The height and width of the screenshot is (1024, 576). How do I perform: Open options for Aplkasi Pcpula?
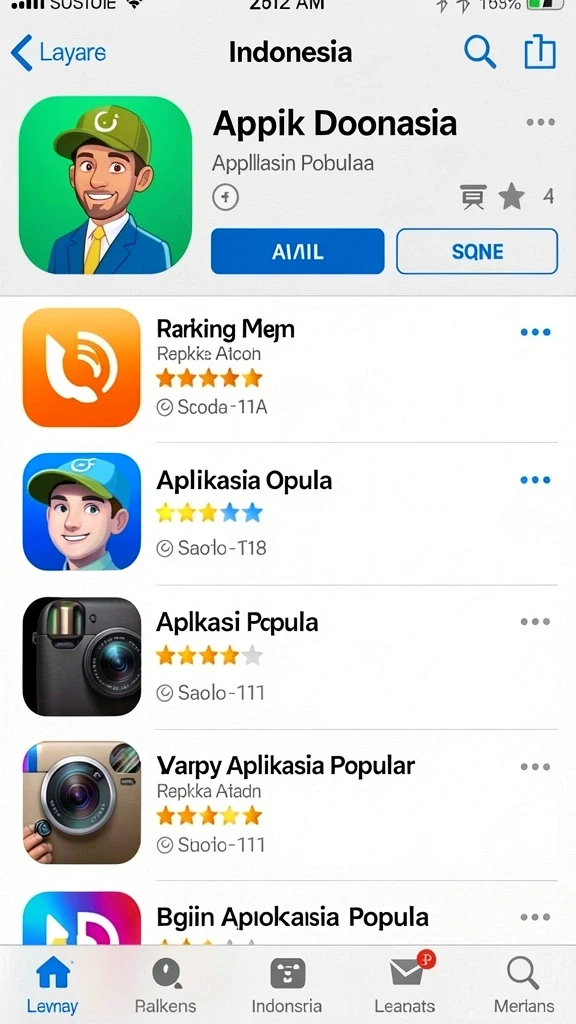point(536,622)
